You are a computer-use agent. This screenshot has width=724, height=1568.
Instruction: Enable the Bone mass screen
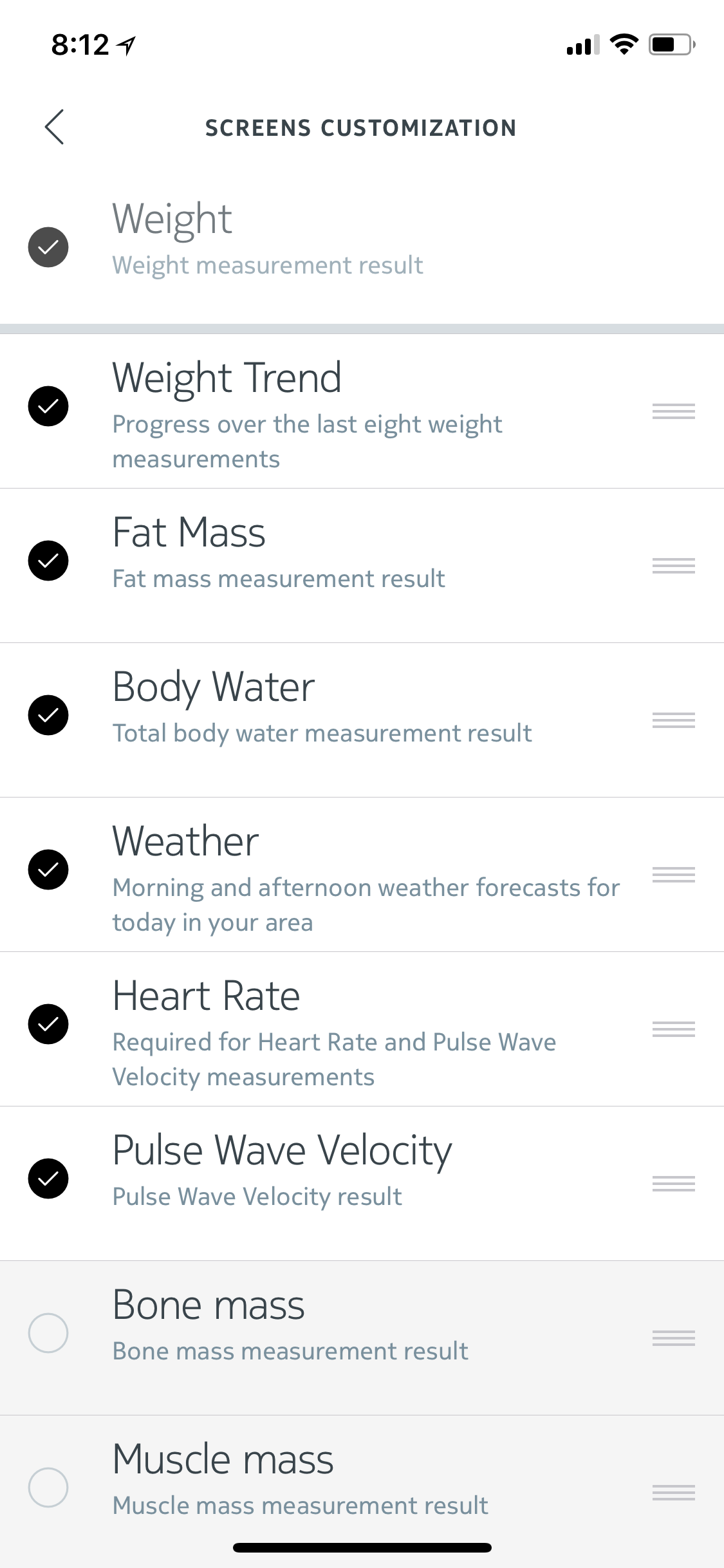point(48,1333)
